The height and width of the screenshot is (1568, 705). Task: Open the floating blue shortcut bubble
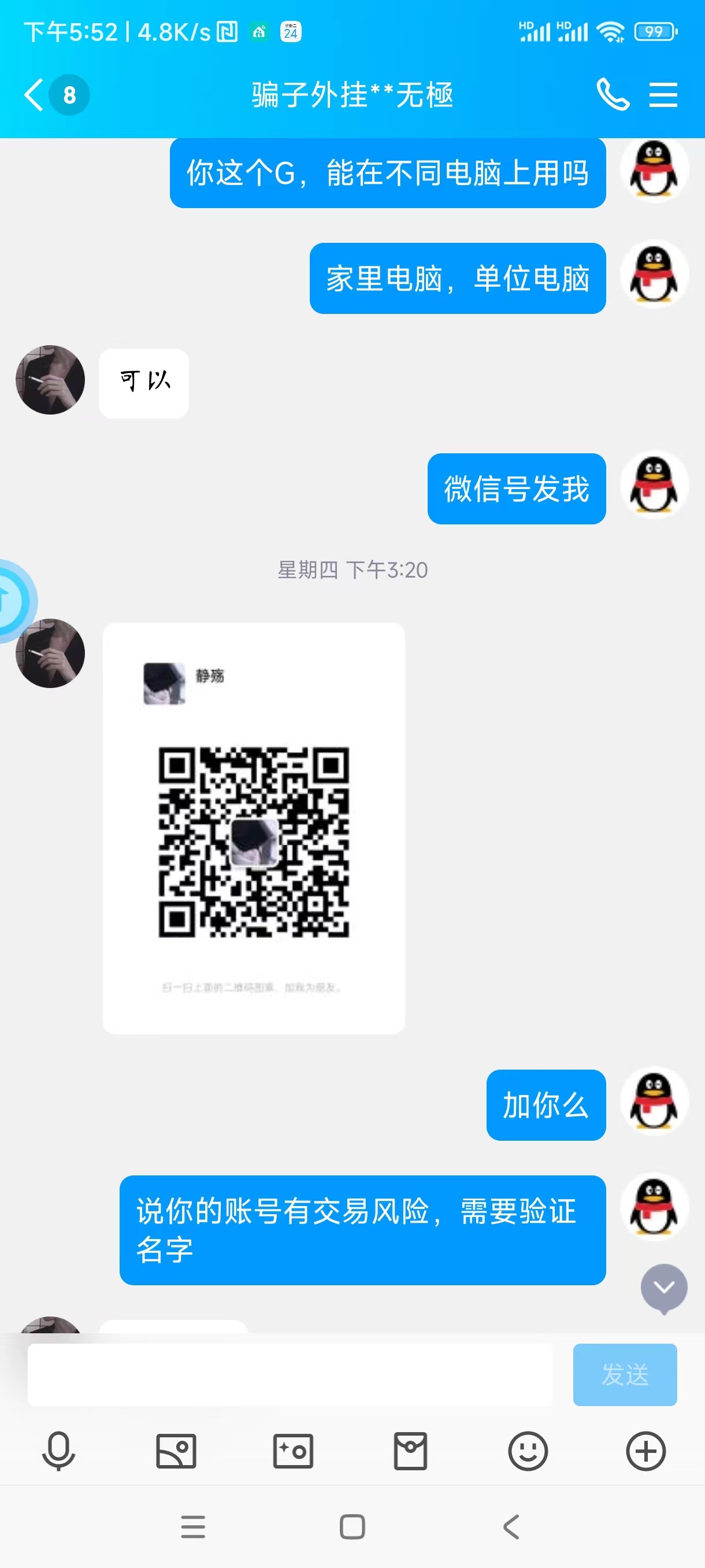13,600
